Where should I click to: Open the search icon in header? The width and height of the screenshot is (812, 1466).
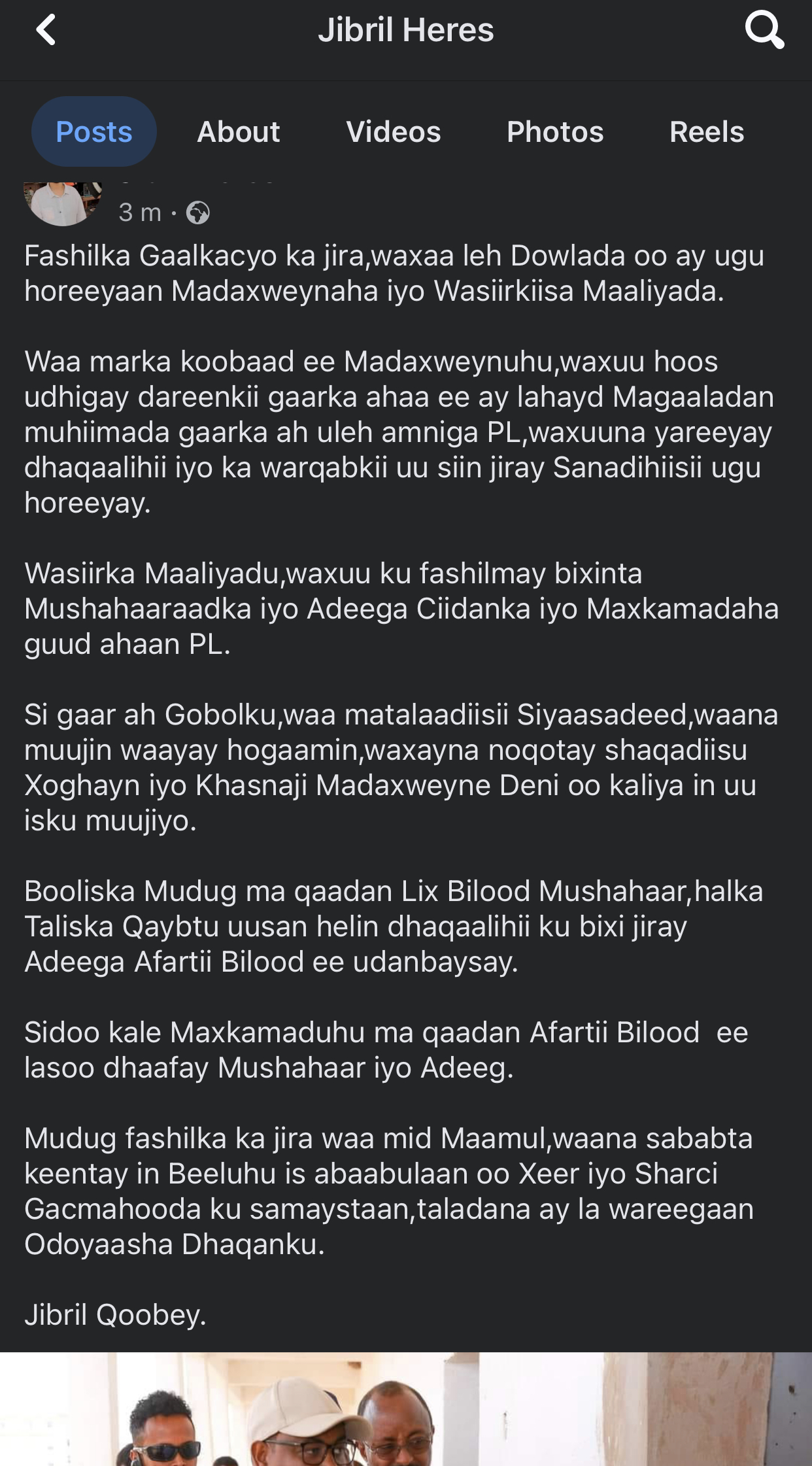coord(764,30)
